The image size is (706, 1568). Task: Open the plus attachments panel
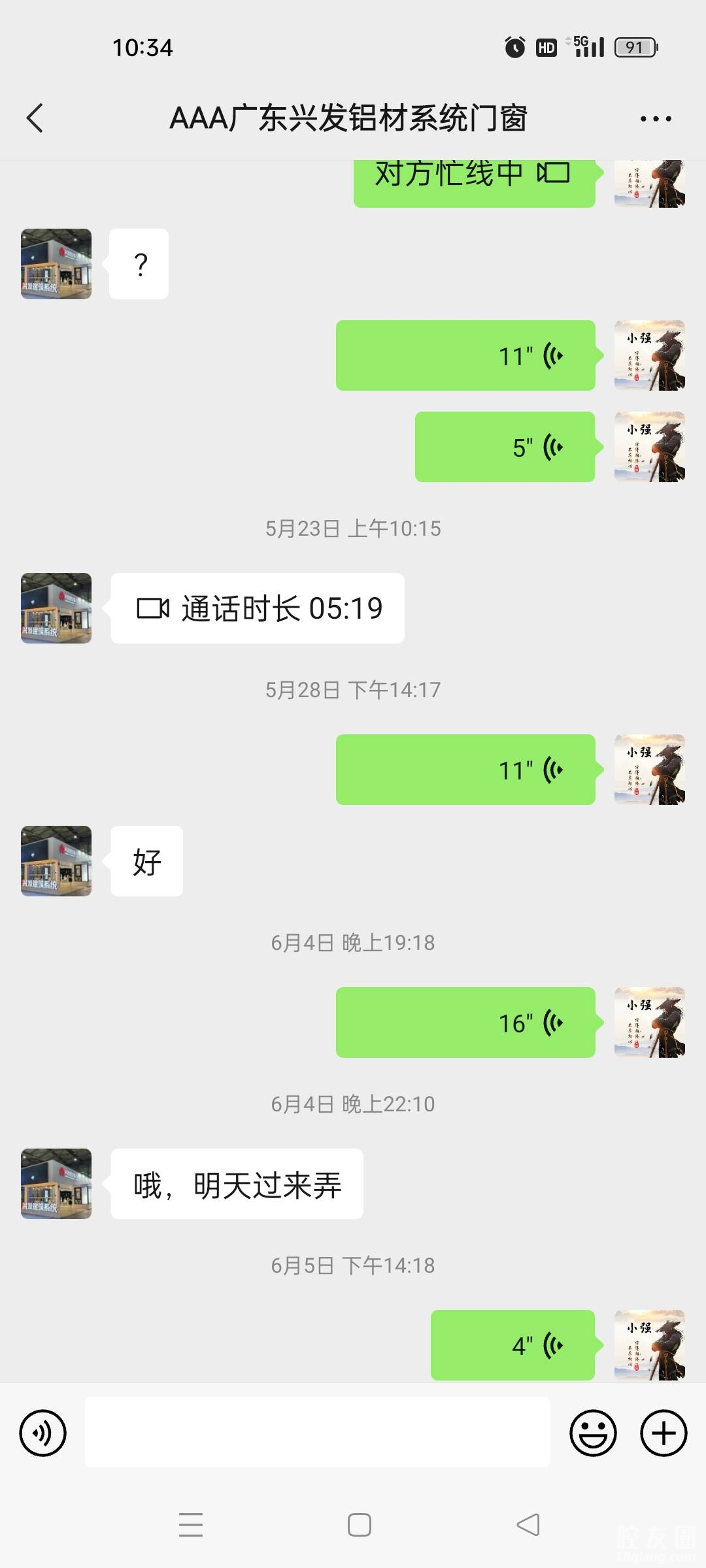[x=664, y=1433]
